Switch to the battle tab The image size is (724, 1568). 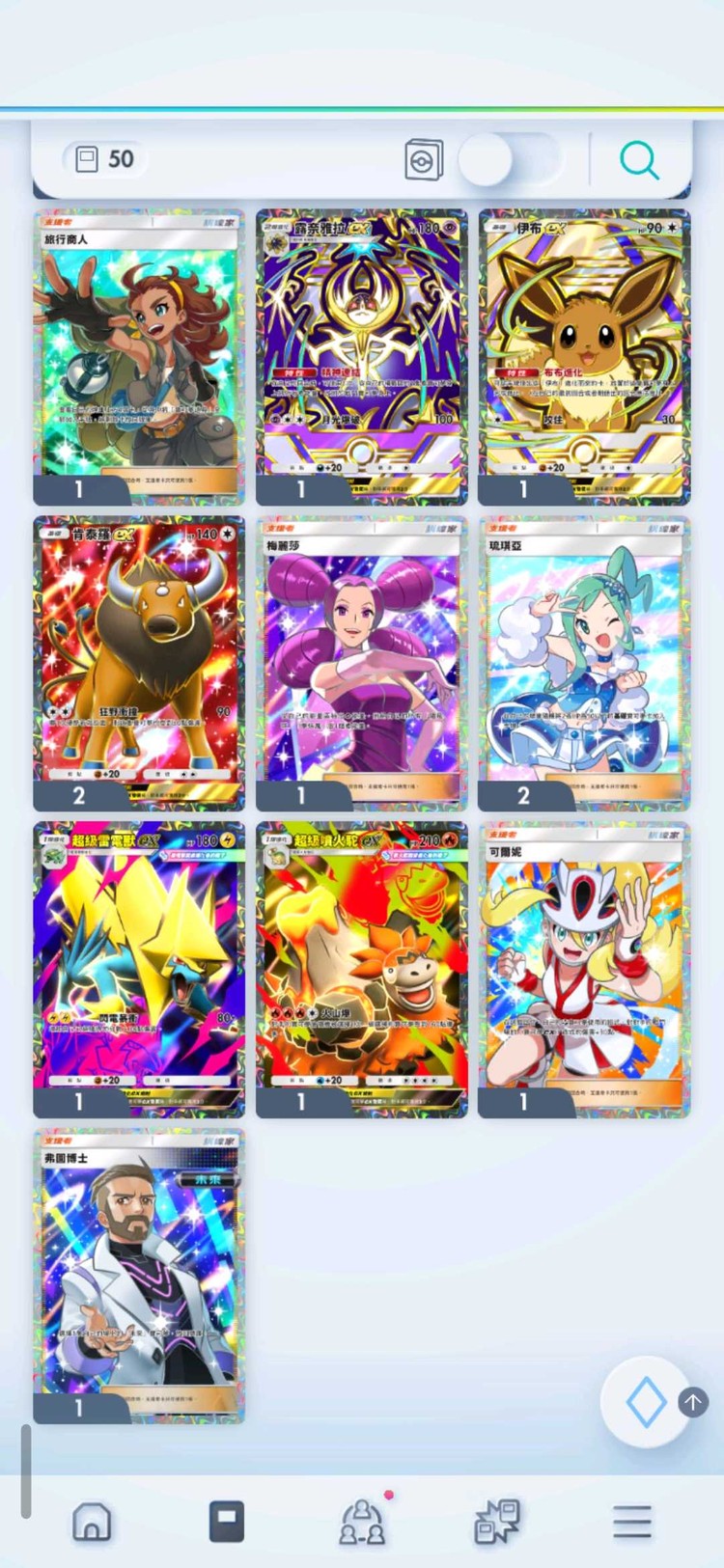(x=497, y=1522)
